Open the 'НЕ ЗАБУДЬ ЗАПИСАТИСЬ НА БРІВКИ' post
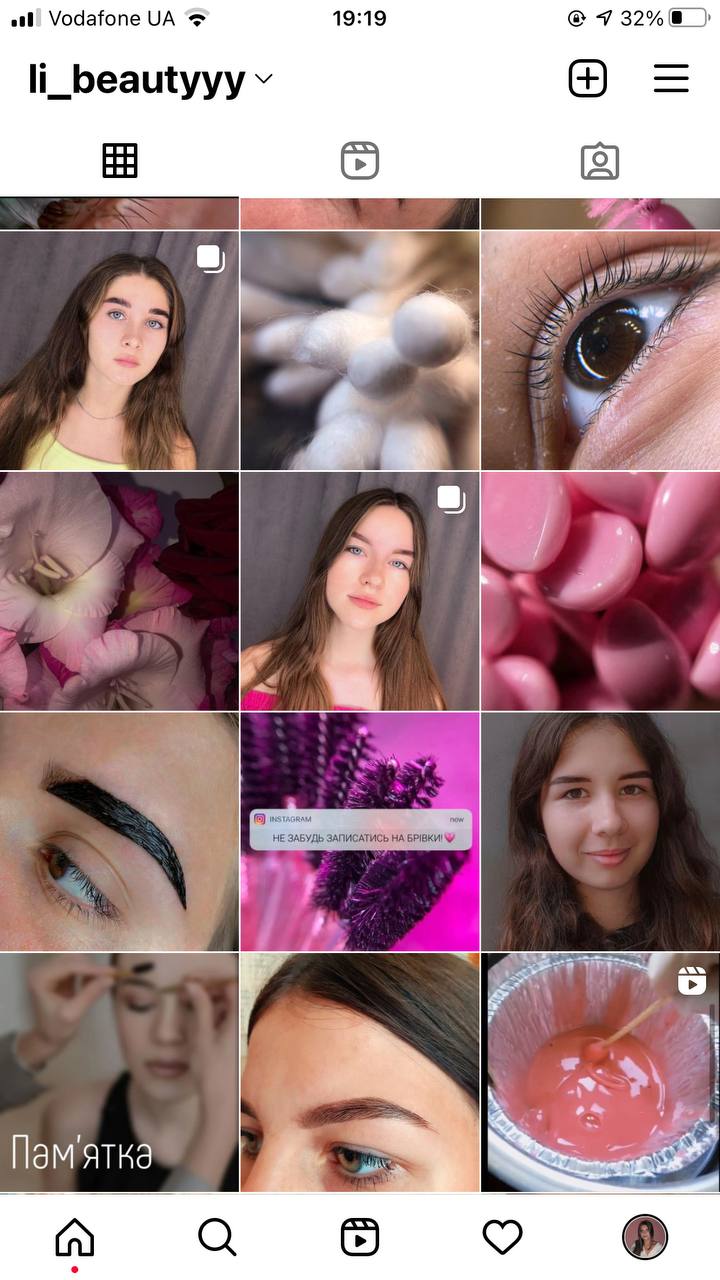Viewport: 720px width, 1280px height. 360,832
